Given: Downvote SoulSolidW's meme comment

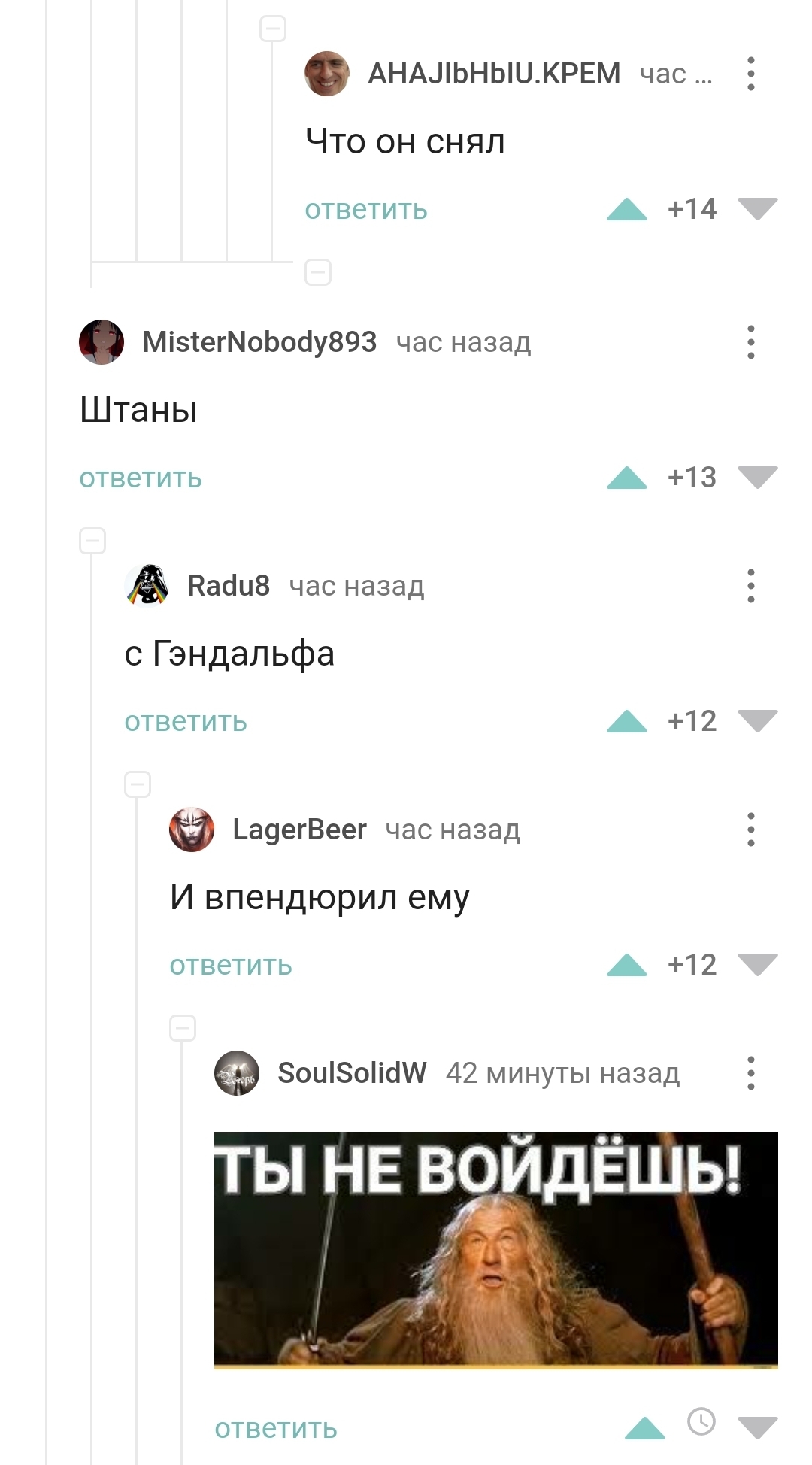Looking at the screenshot, I should (757, 1427).
